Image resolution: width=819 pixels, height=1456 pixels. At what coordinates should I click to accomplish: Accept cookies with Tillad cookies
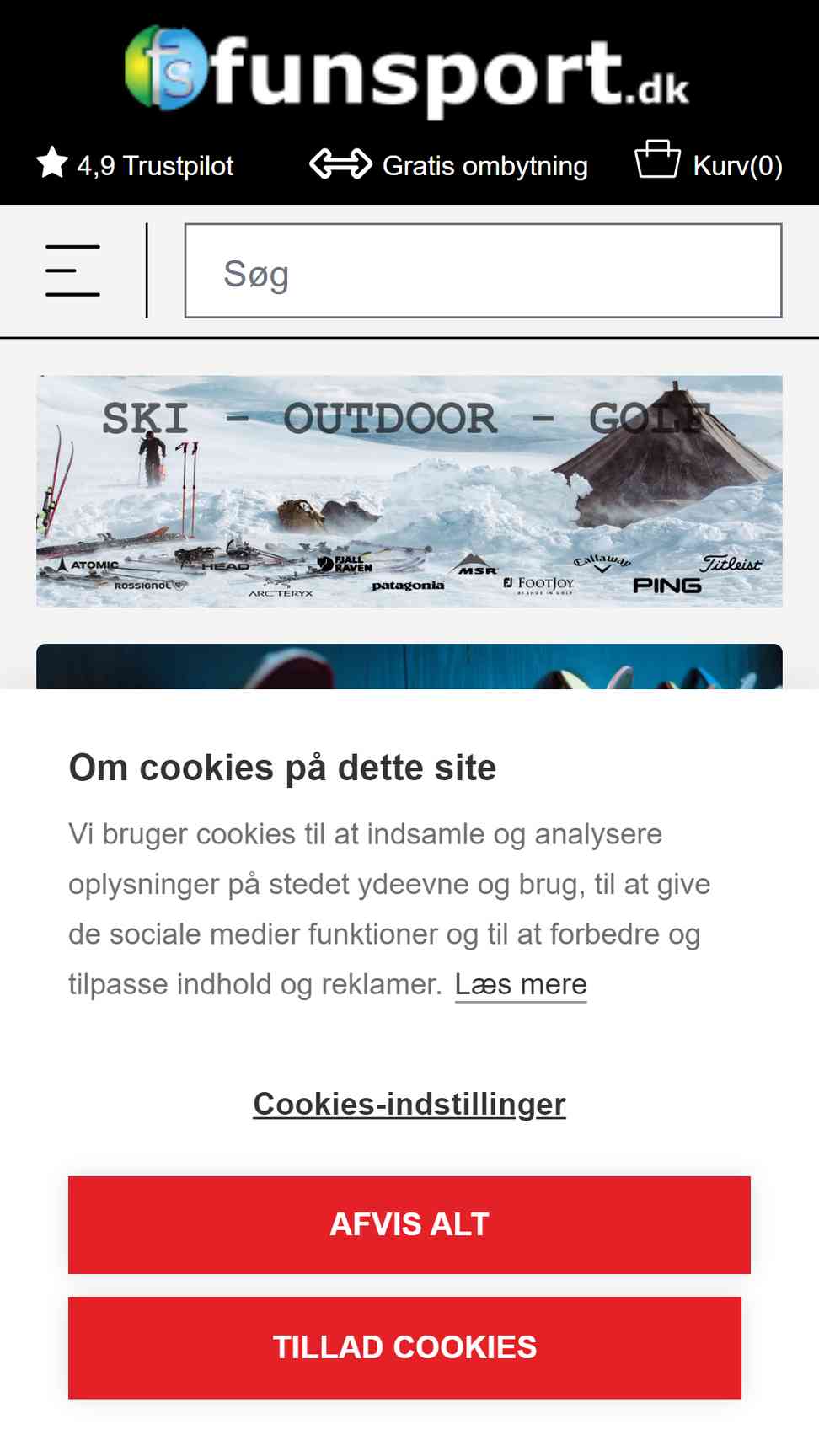(x=404, y=1347)
